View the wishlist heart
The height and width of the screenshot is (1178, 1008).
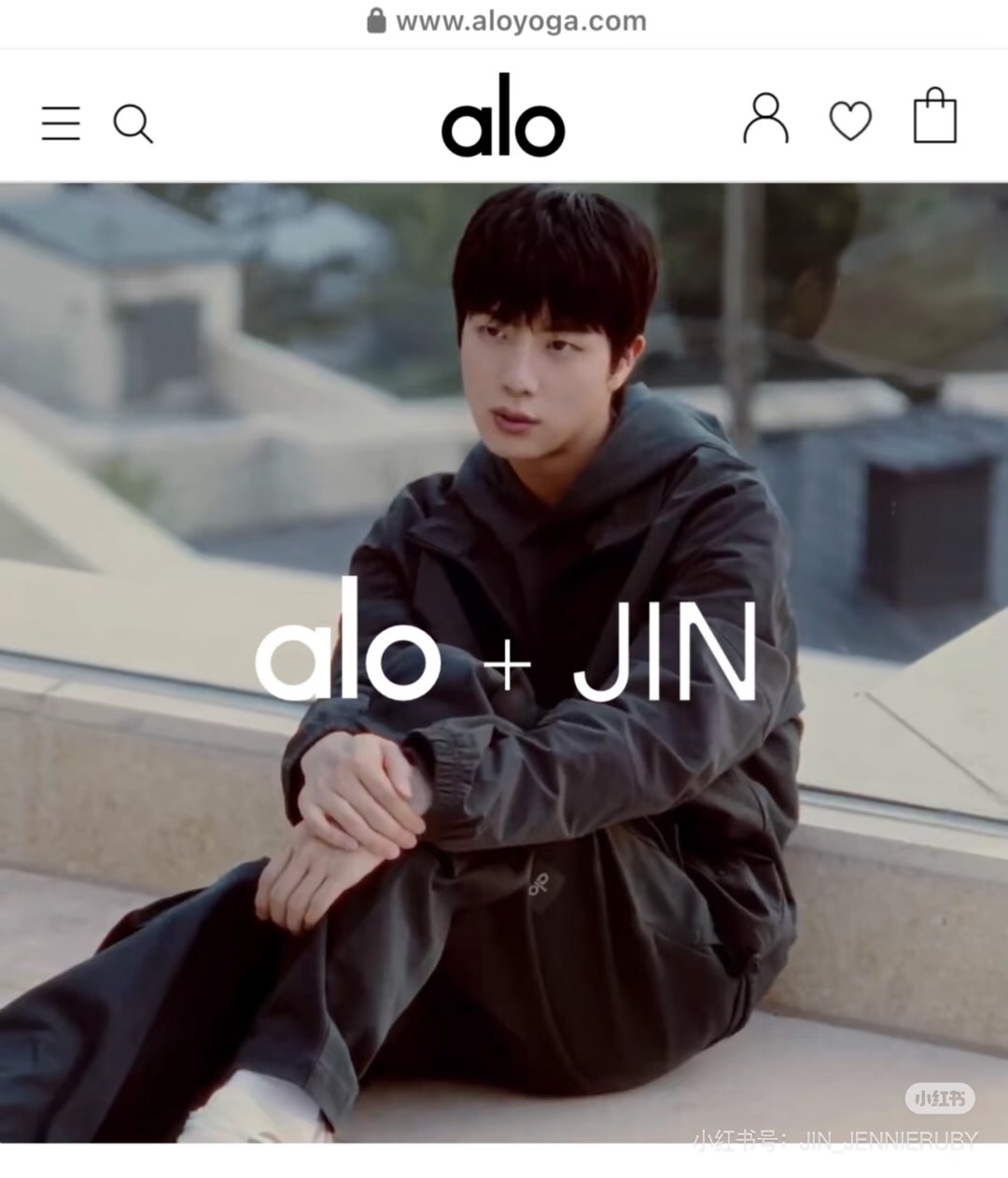(x=850, y=120)
